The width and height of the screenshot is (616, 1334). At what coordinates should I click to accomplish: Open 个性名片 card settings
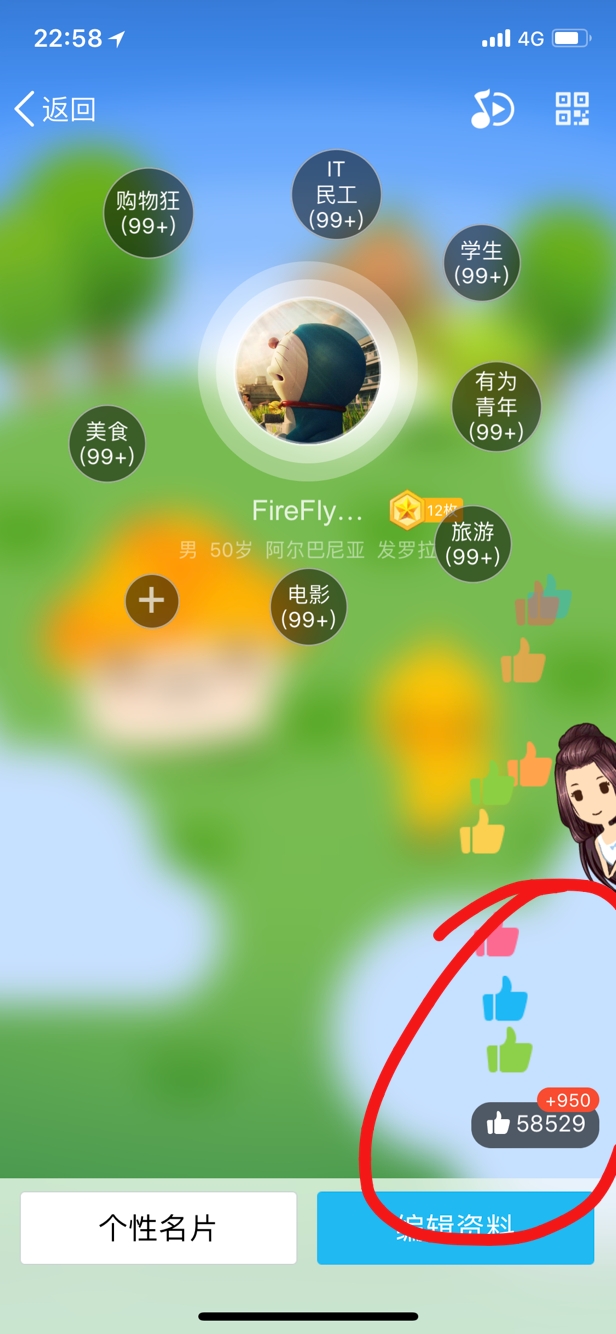[x=158, y=1228]
